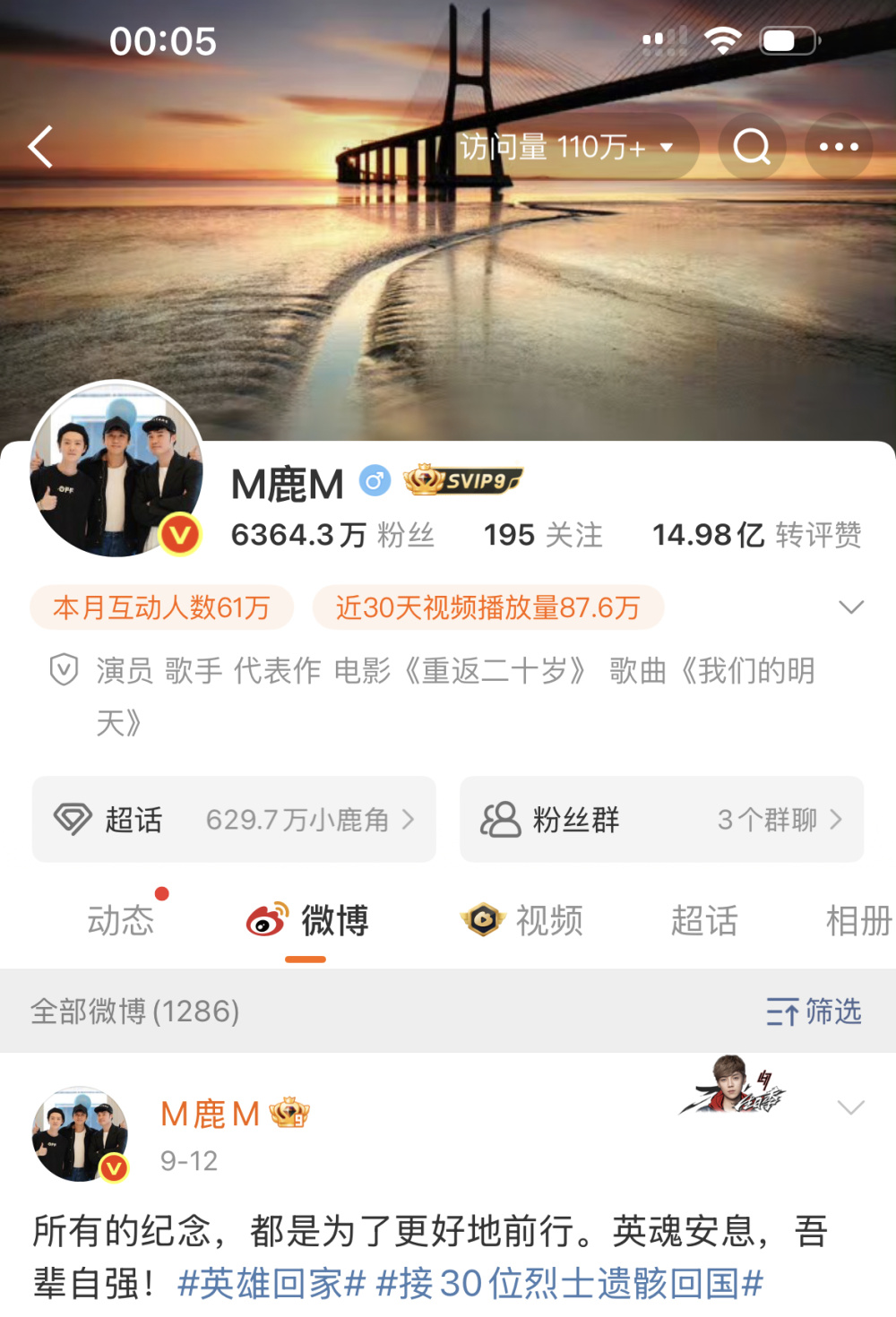The image size is (896, 1317).
Task: Select the 超话 diamond icon
Action: click(74, 819)
